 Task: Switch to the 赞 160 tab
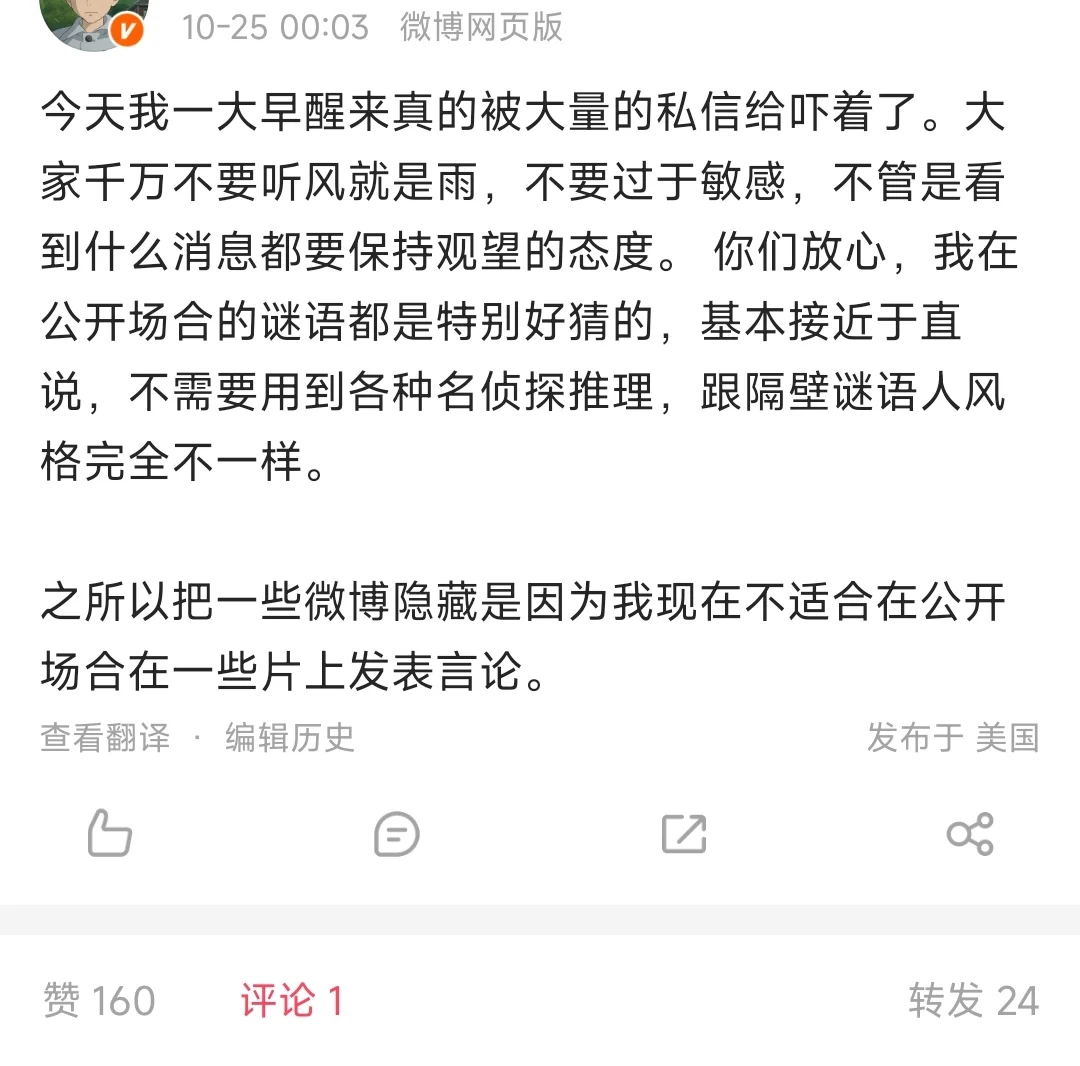[x=100, y=1001]
